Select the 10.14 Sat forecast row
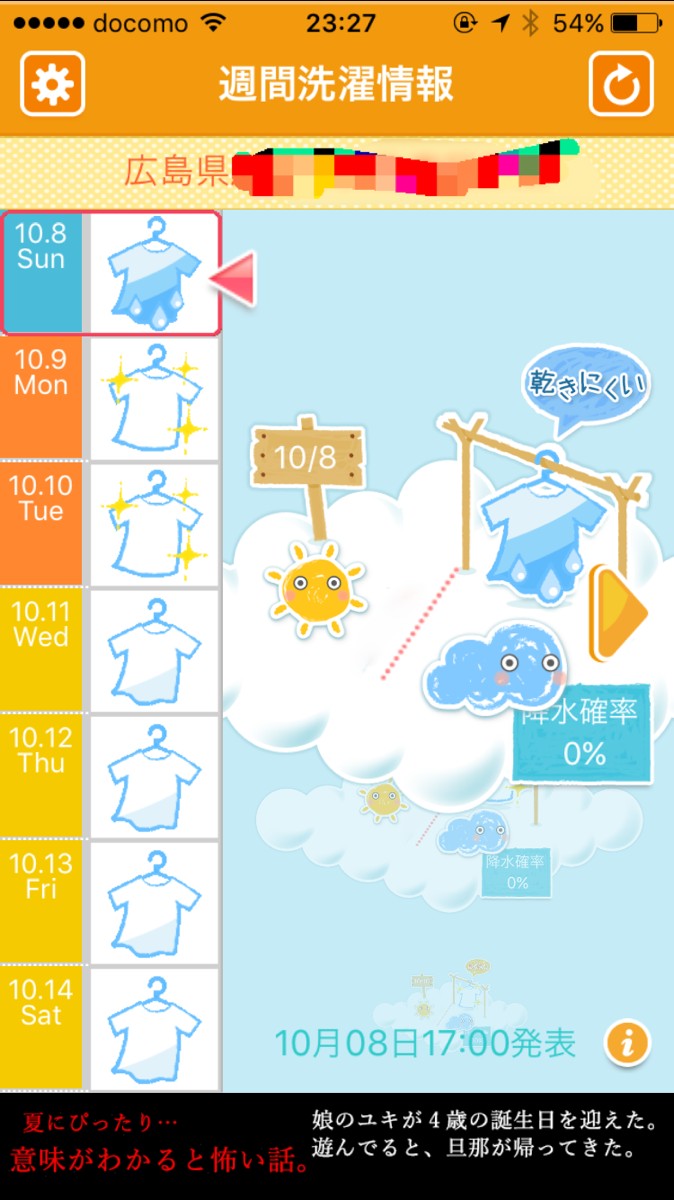674x1200 pixels. point(110,1028)
